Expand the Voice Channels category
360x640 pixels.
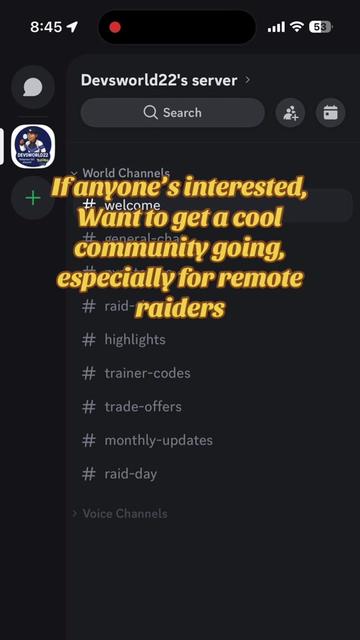coord(120,513)
